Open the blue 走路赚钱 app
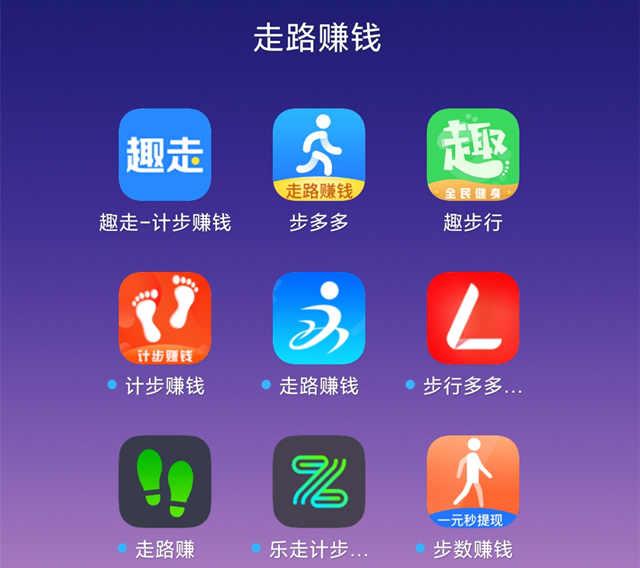The image size is (640, 568). pos(319,318)
